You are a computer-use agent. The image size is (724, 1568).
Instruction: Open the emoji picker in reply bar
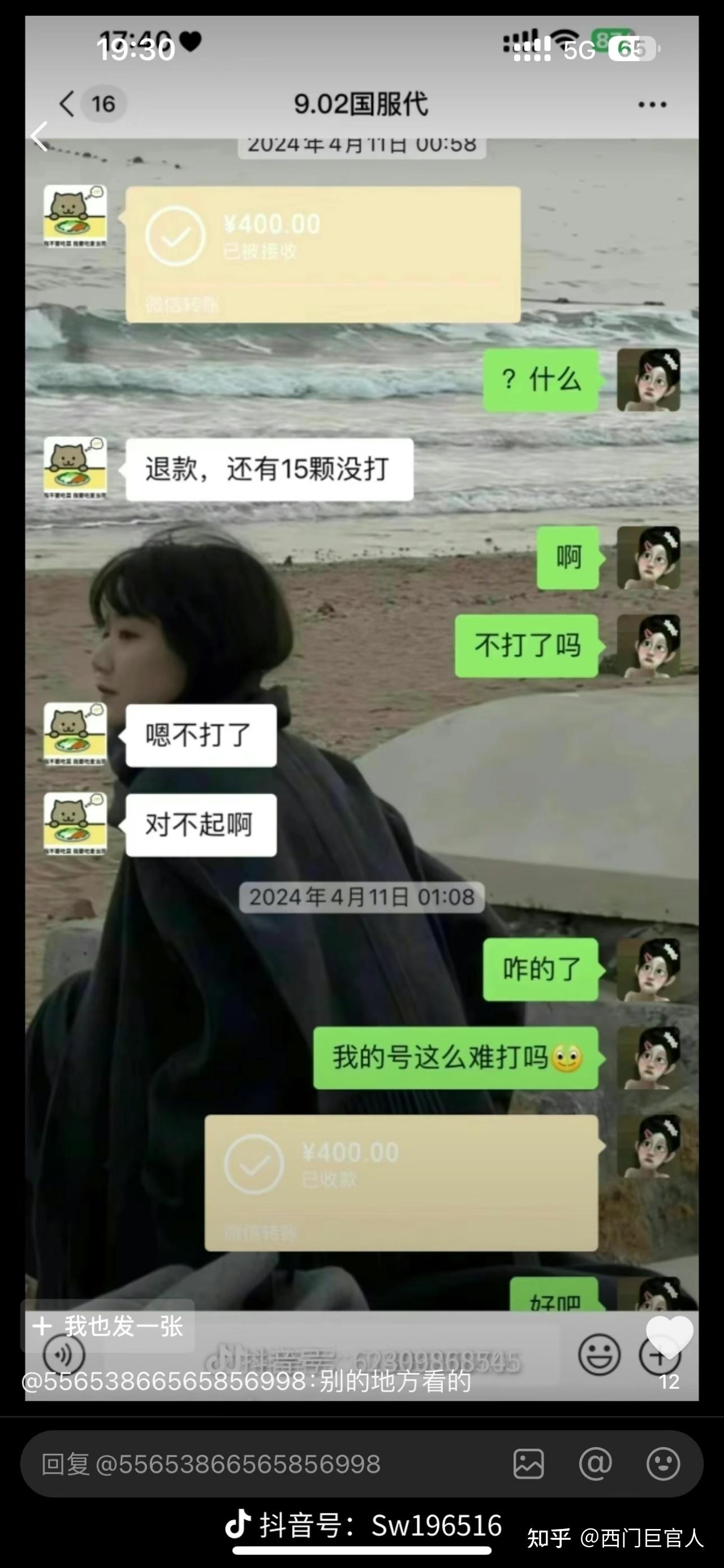pyautogui.click(x=663, y=1463)
